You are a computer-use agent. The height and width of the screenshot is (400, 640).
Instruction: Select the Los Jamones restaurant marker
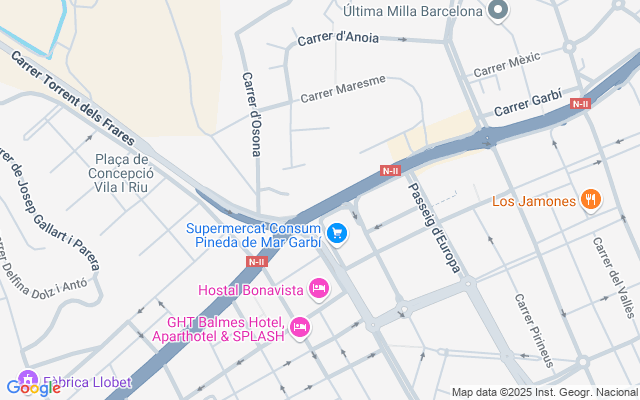(591, 201)
